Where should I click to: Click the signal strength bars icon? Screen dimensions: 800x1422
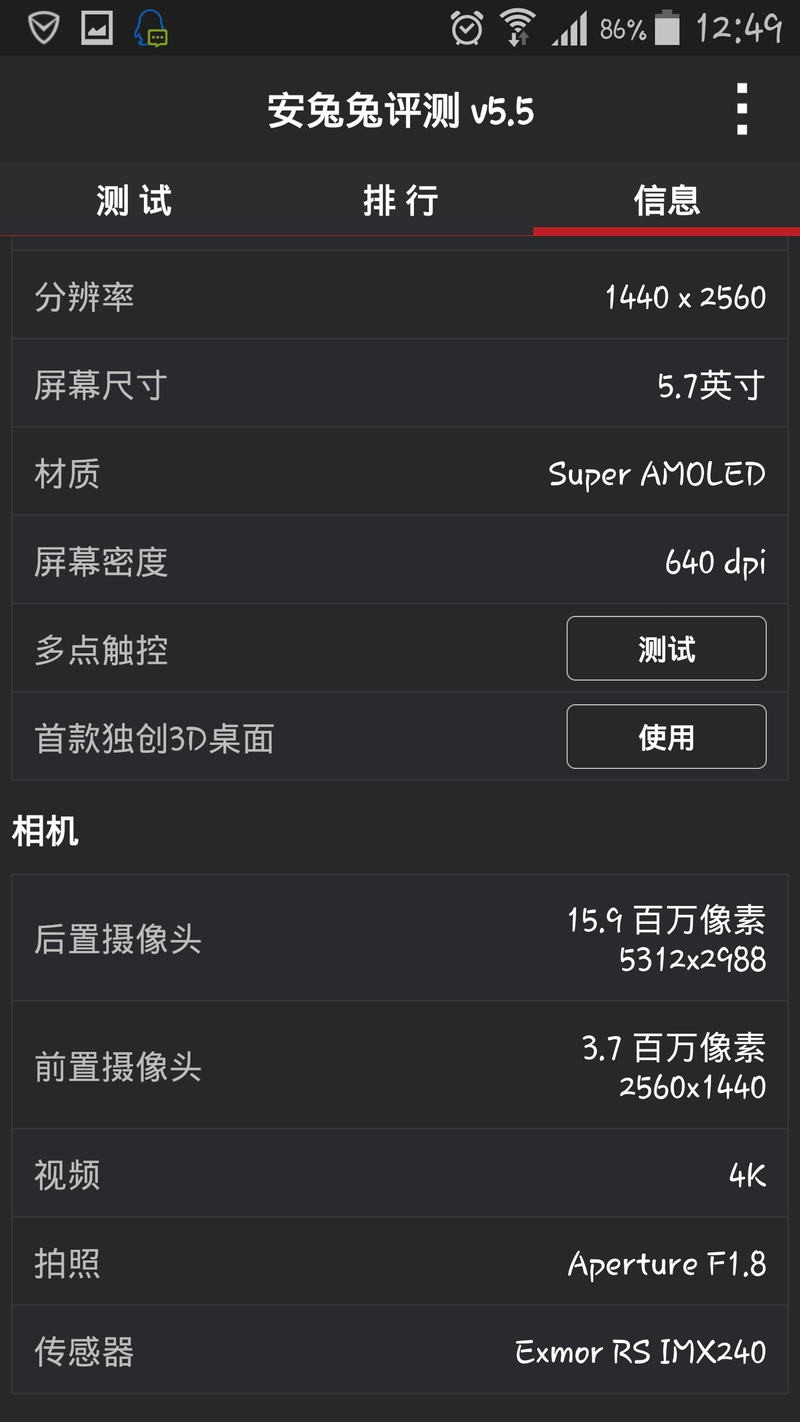point(570,26)
